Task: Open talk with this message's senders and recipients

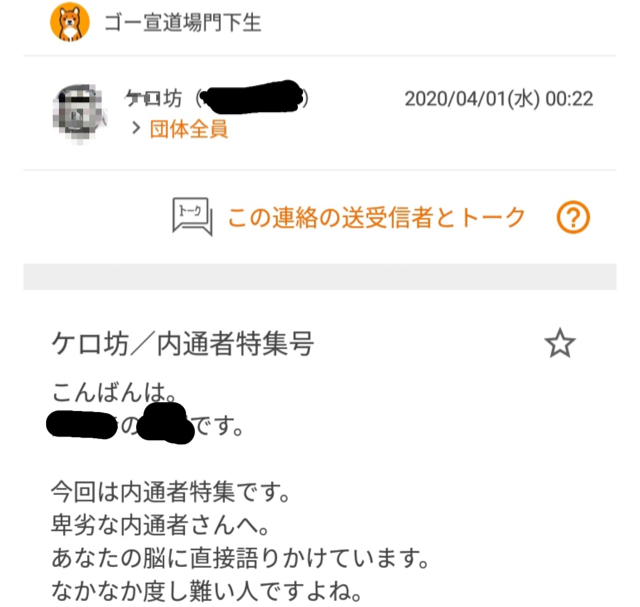Action: (350, 217)
